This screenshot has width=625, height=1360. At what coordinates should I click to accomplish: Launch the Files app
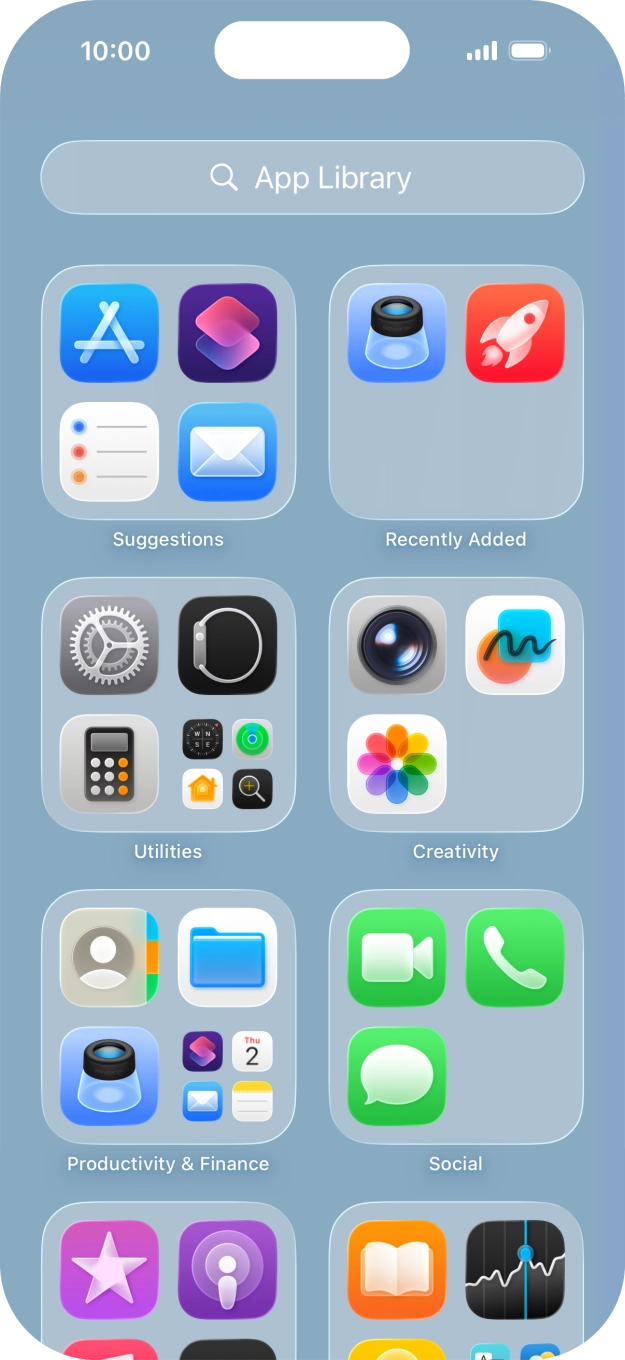point(228,957)
